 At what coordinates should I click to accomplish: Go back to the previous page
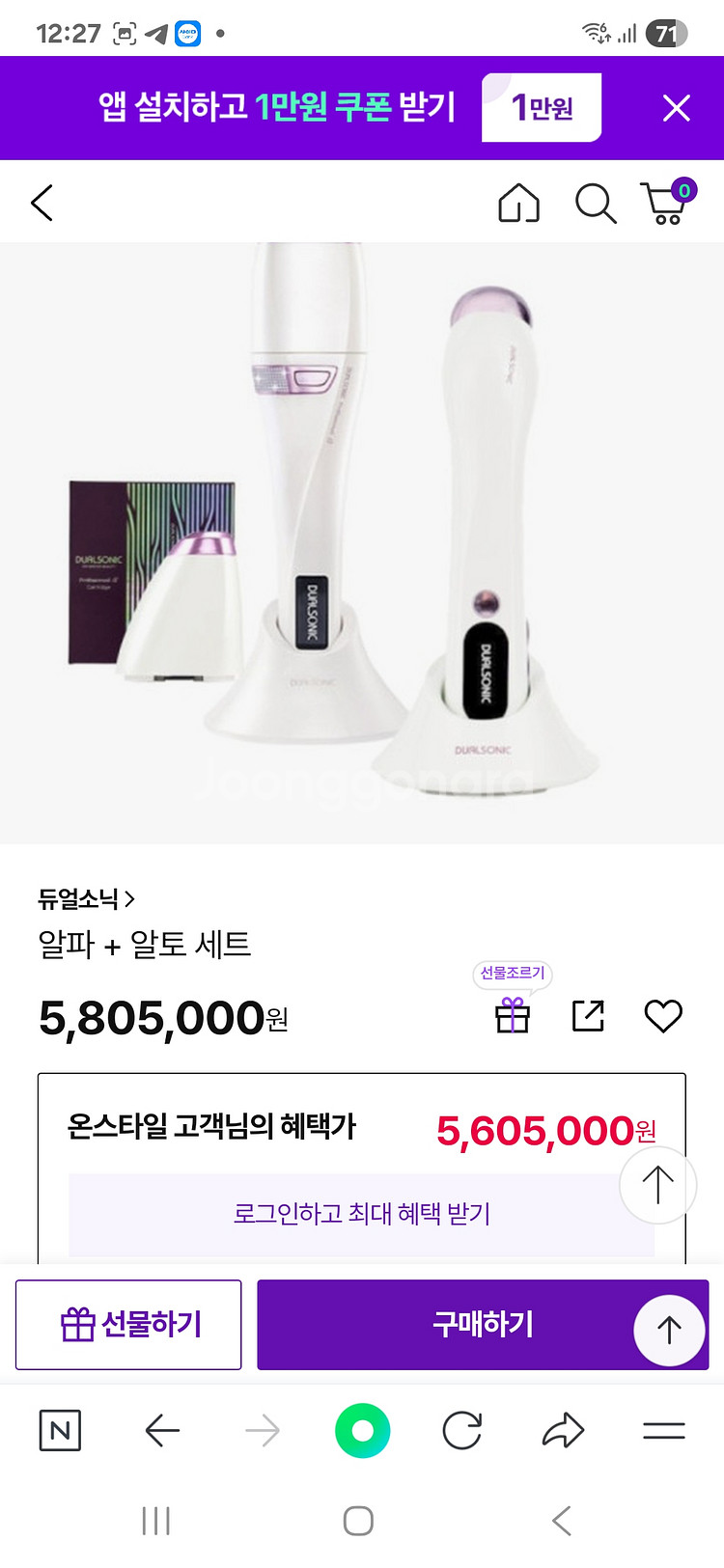coord(42,204)
